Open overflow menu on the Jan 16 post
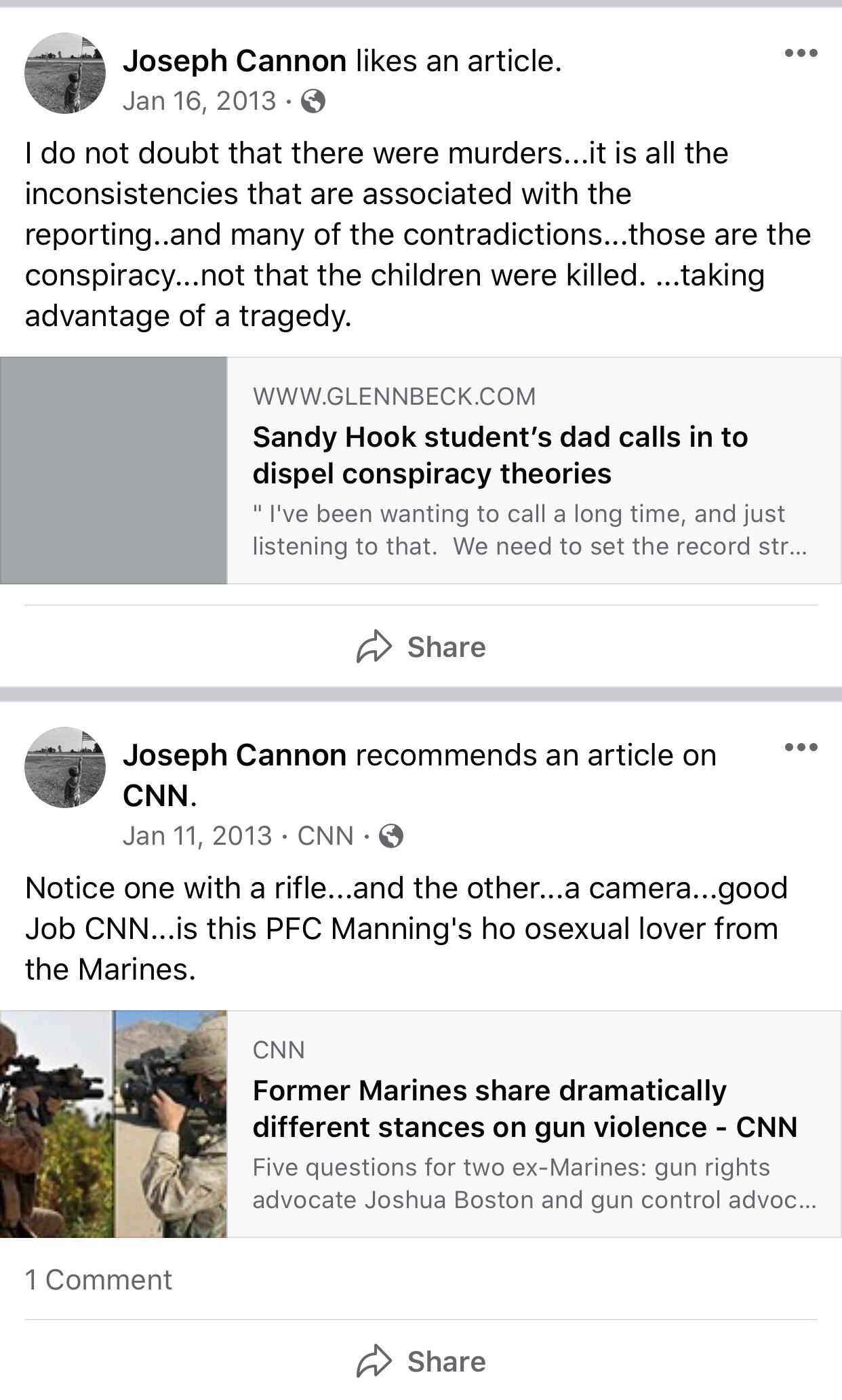842x1400 pixels. click(x=801, y=53)
